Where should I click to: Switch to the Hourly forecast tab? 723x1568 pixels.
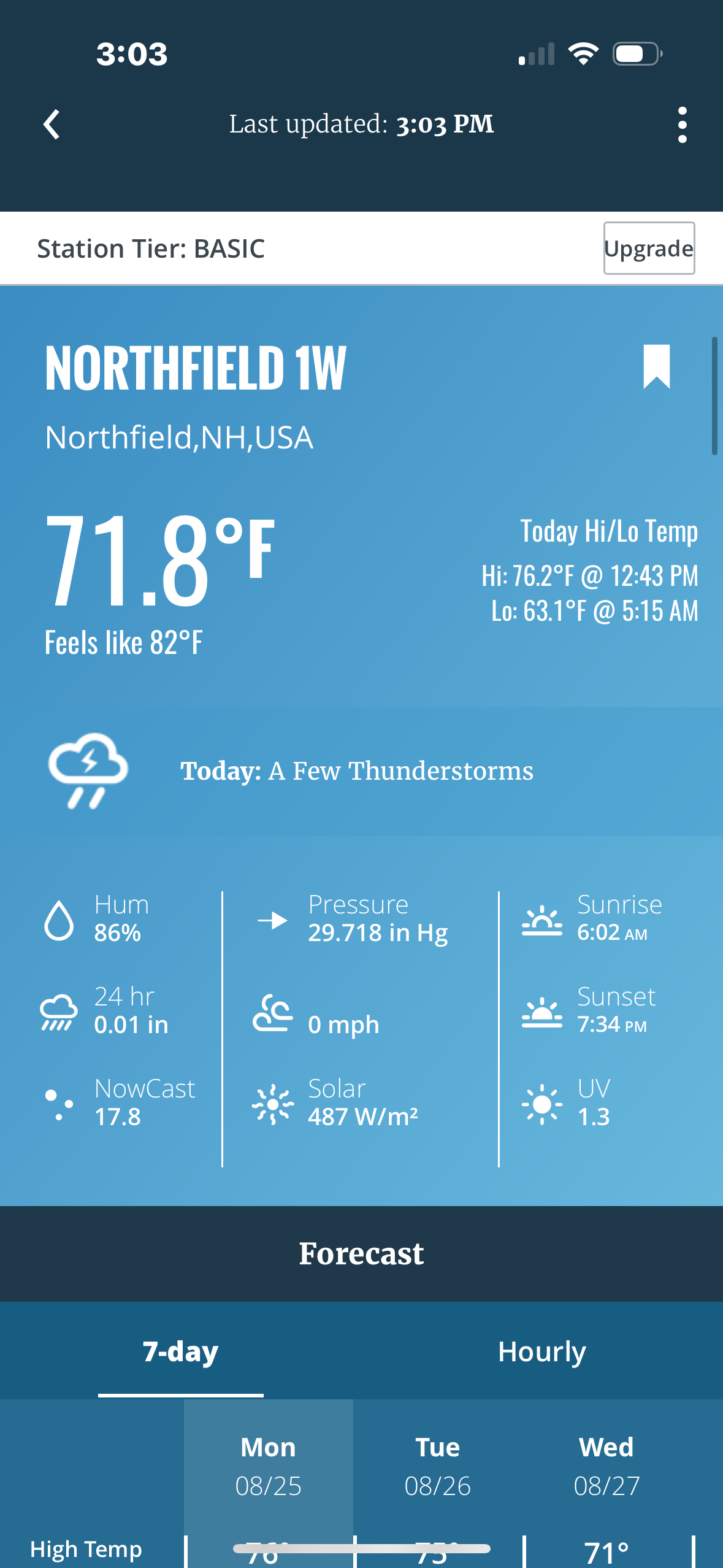pos(542,1351)
